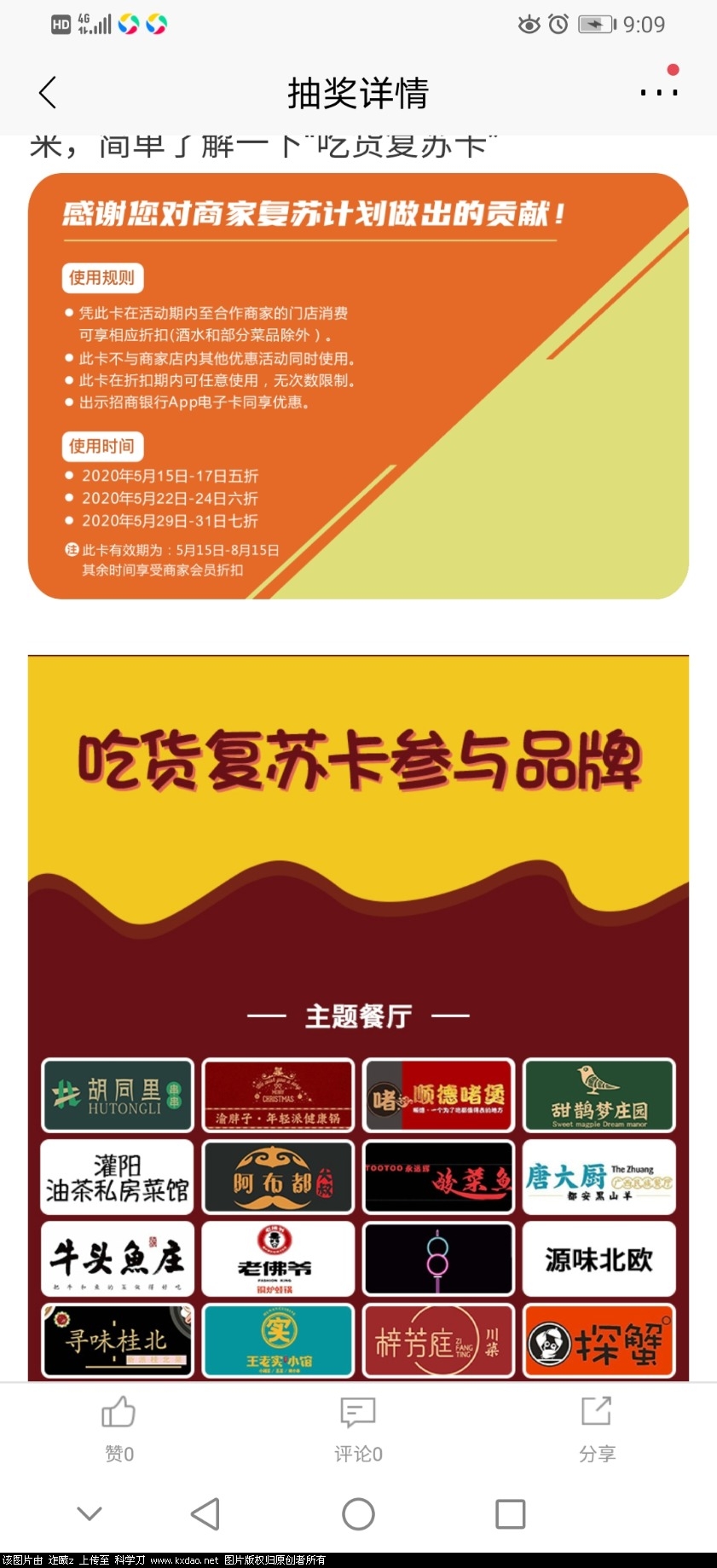Viewport: 717px width, 1568px height.
Task: Open the recent apps square
Action: pyautogui.click(x=510, y=1514)
